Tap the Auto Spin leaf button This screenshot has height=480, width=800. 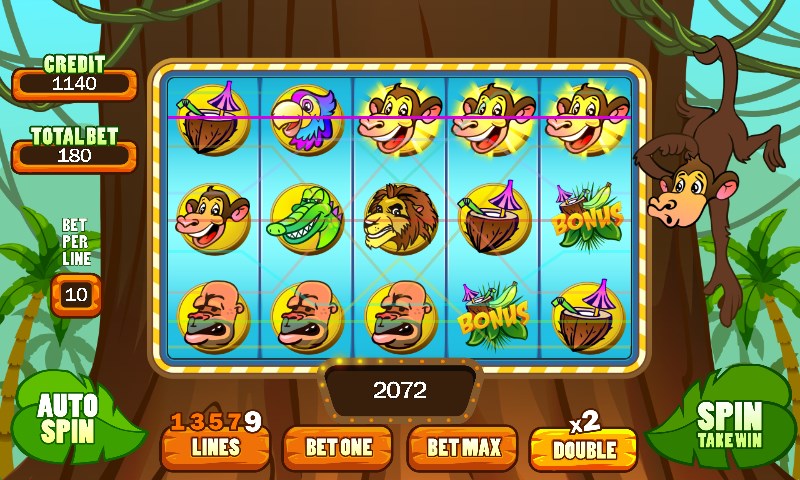68,420
